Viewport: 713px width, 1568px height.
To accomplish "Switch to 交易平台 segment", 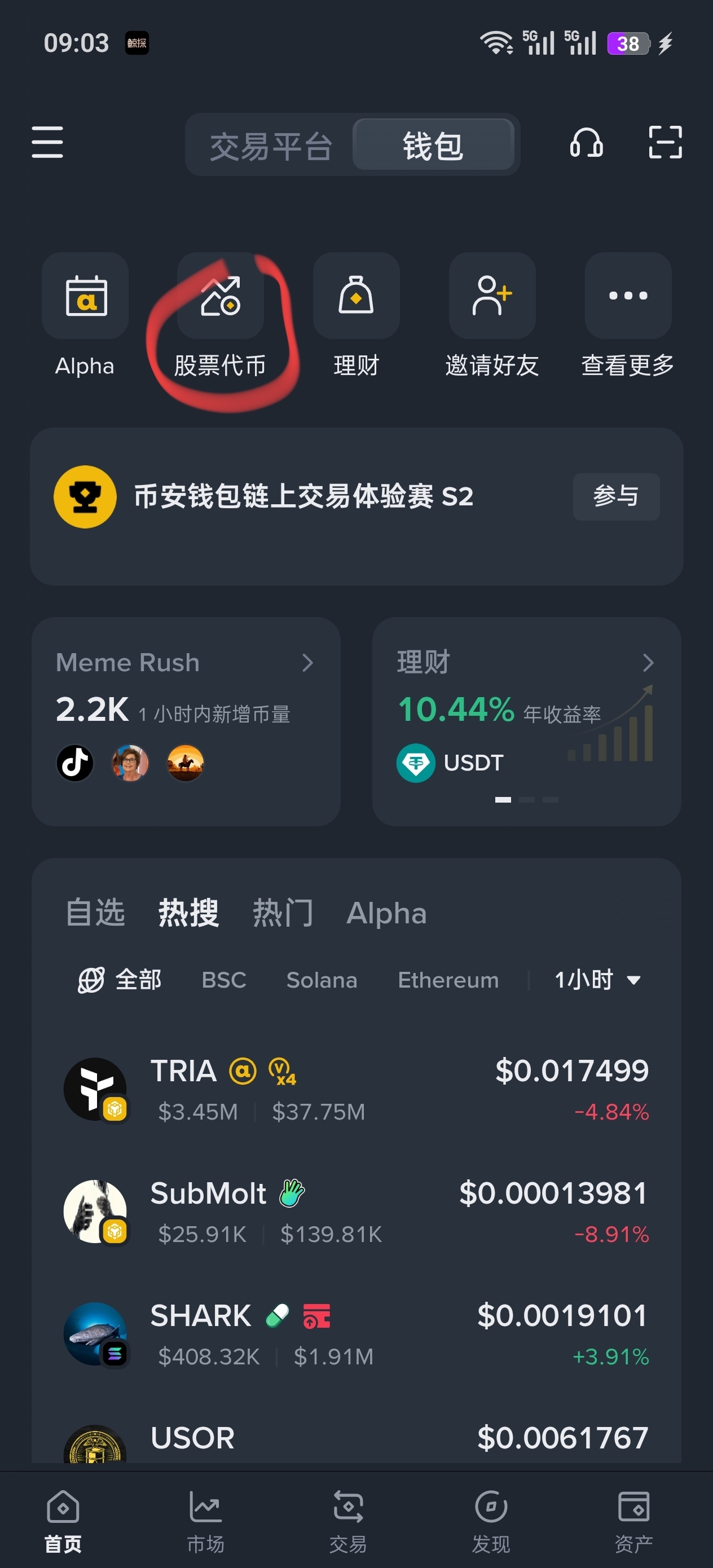I will click(270, 146).
